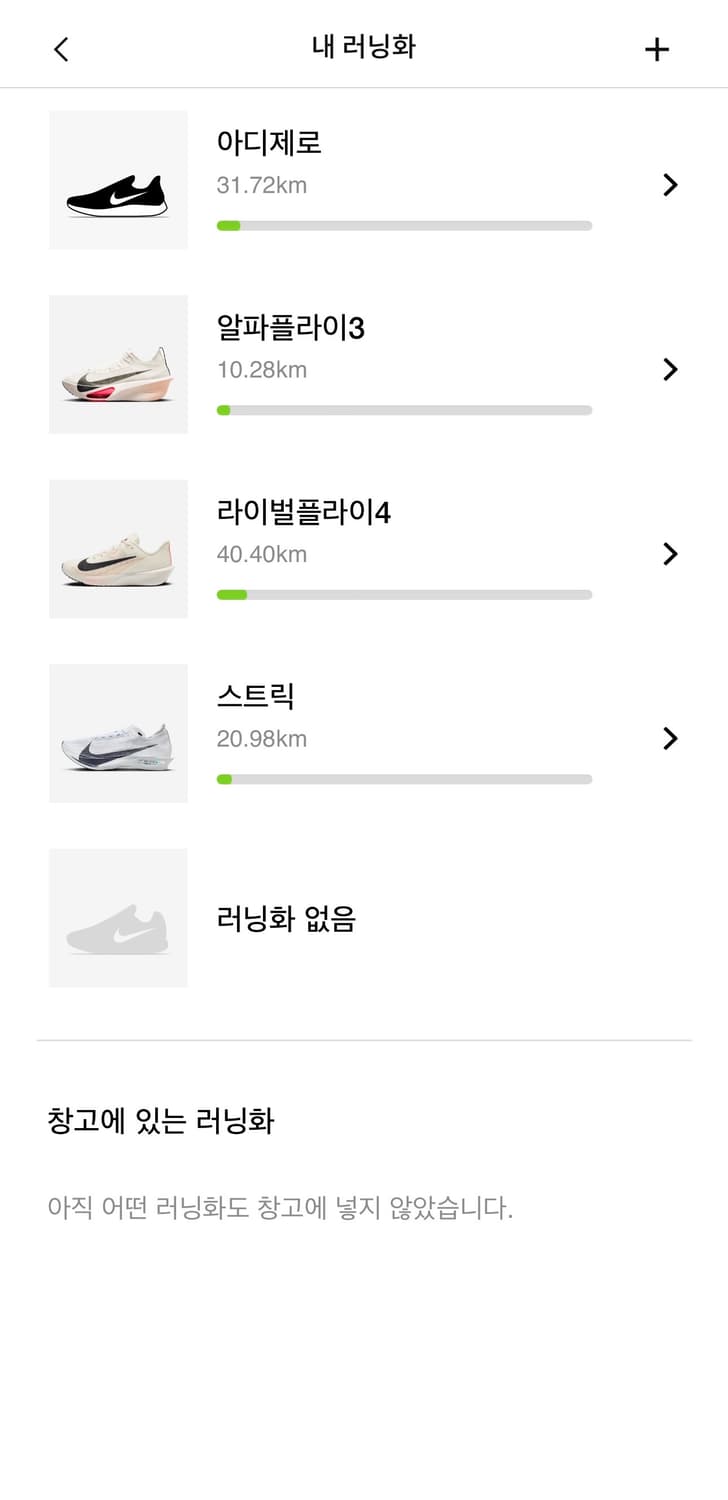728x1500 pixels.
Task: Tap the grayed-out 러닝화 없음 shoe icon
Action: [118, 917]
